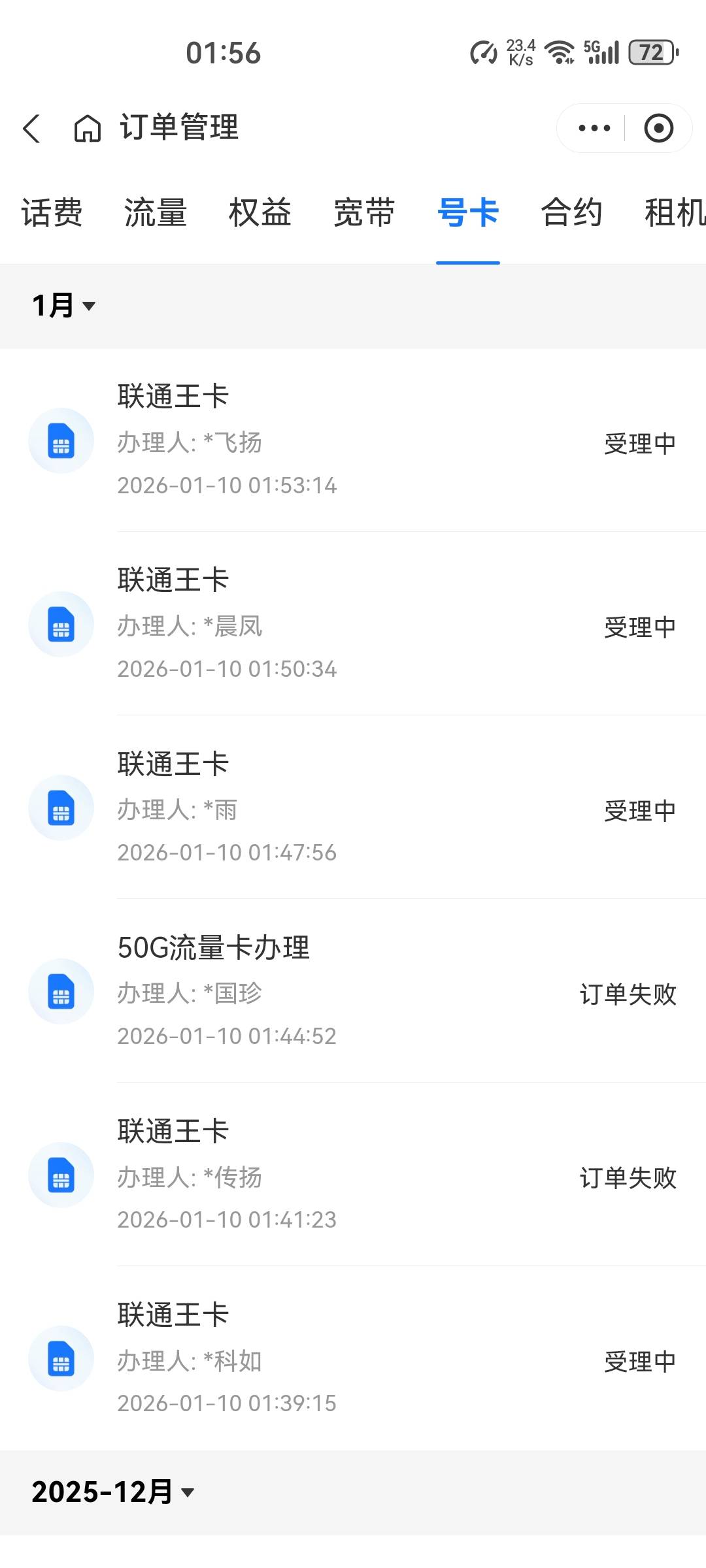Switch to the 流量 tab
The height and width of the screenshot is (1568, 706).
(x=156, y=213)
